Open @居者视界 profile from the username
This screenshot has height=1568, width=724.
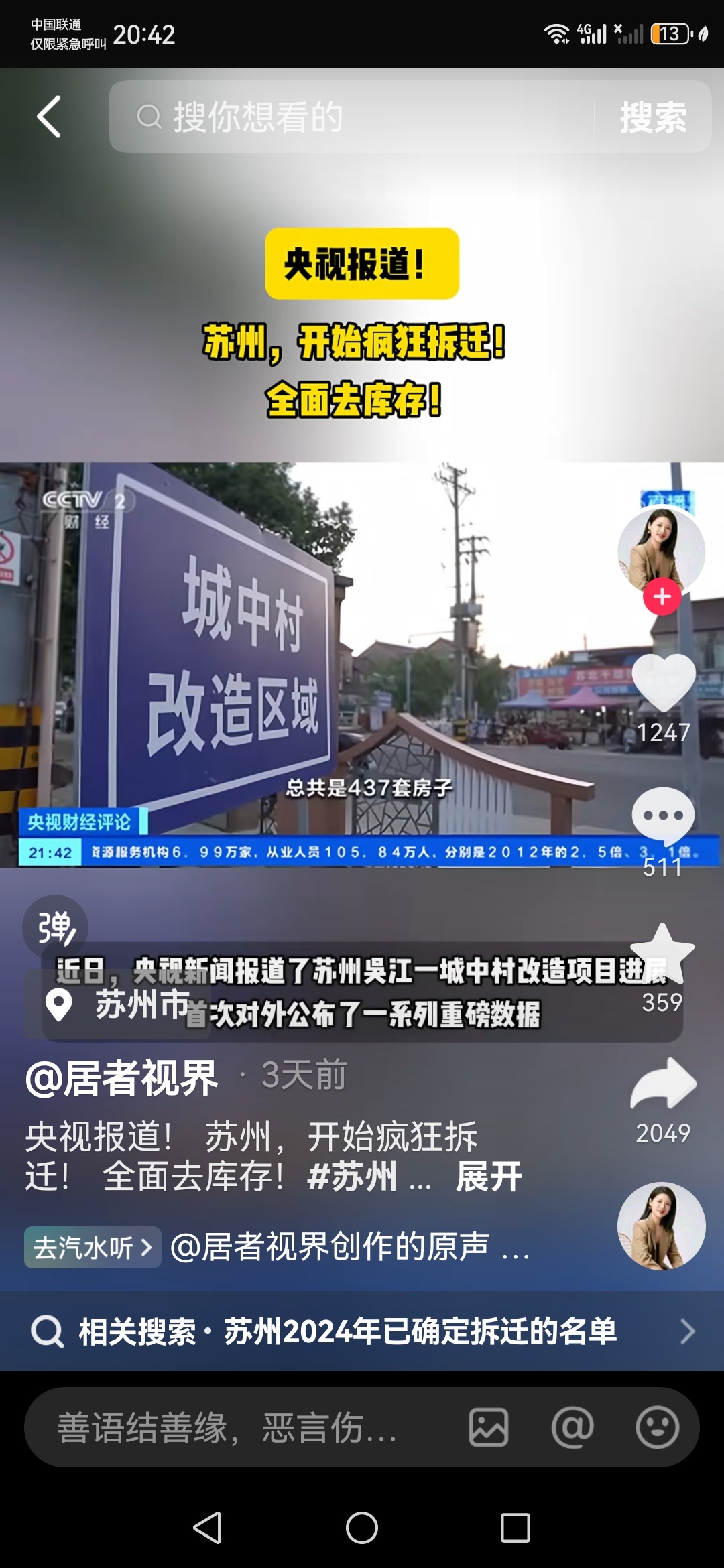pos(122,1078)
